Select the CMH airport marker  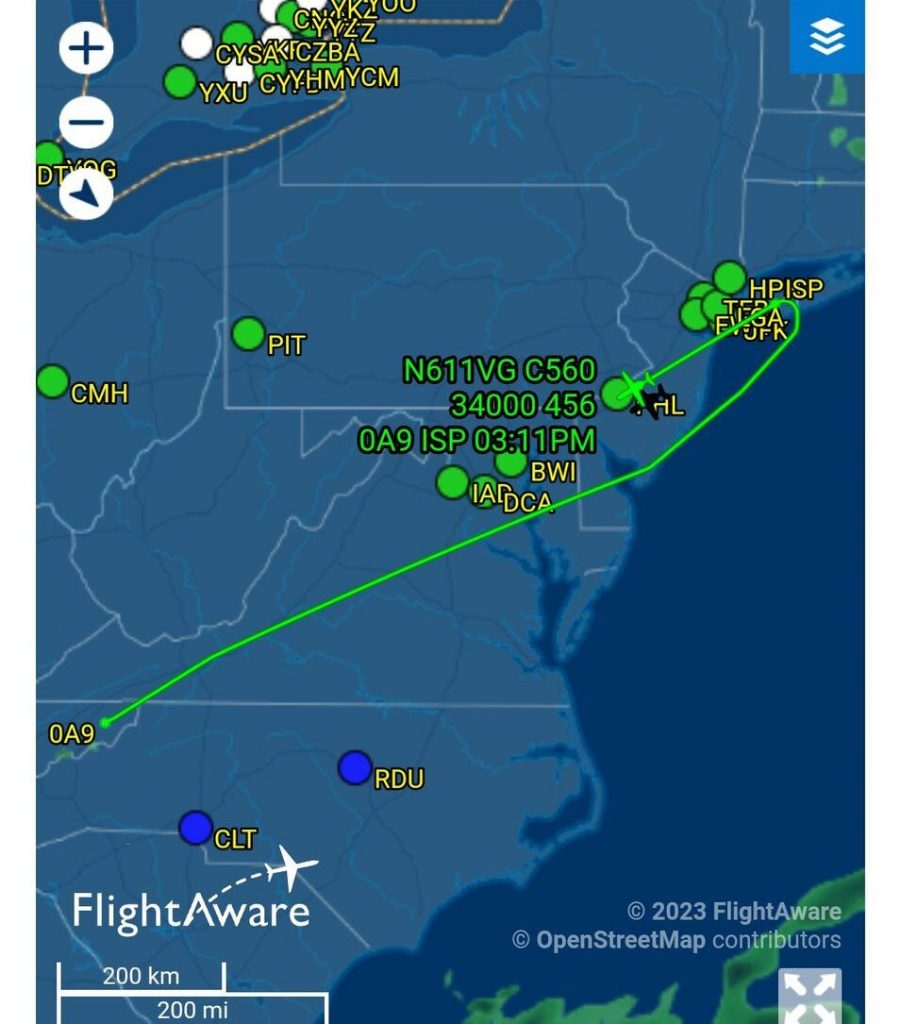click(52, 381)
